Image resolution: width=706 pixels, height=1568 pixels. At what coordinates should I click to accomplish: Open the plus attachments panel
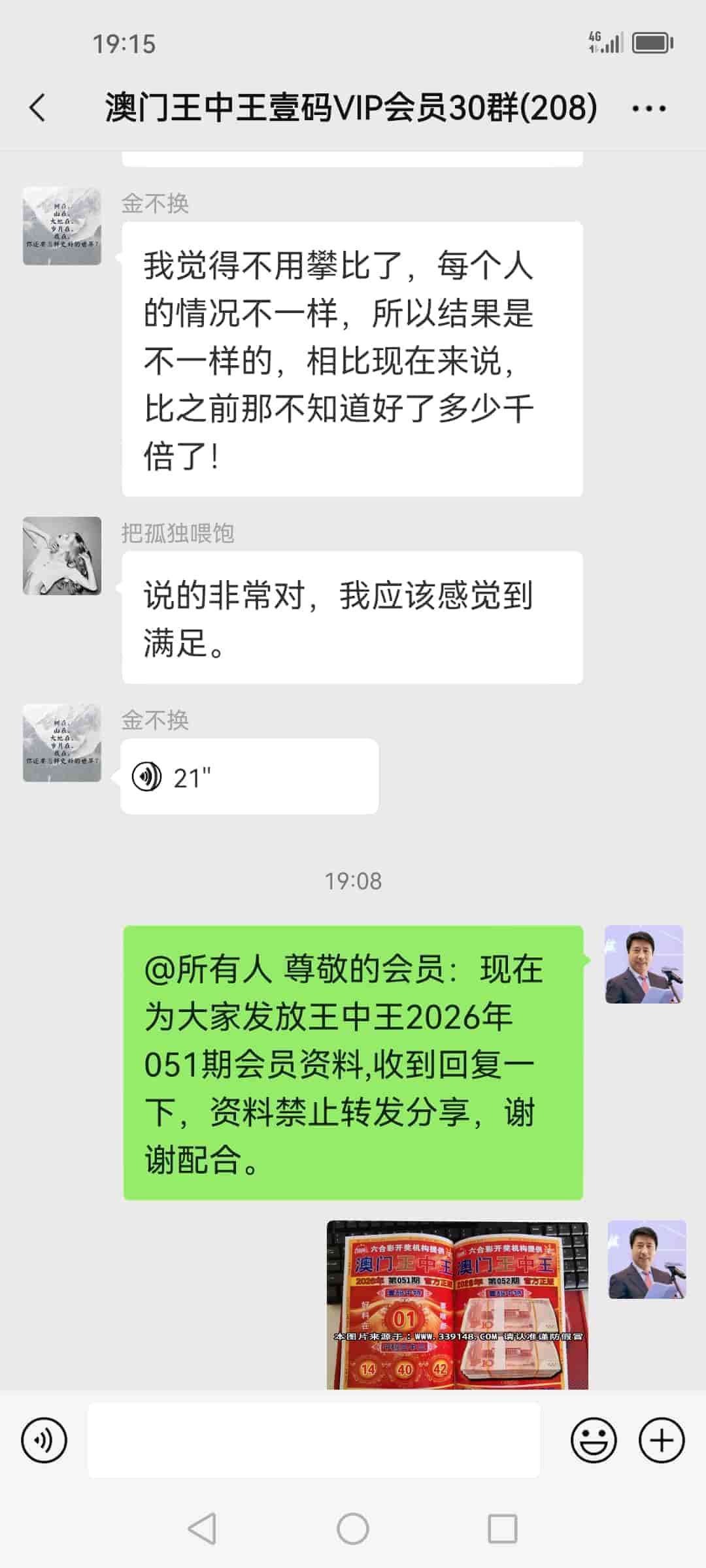click(x=661, y=1440)
